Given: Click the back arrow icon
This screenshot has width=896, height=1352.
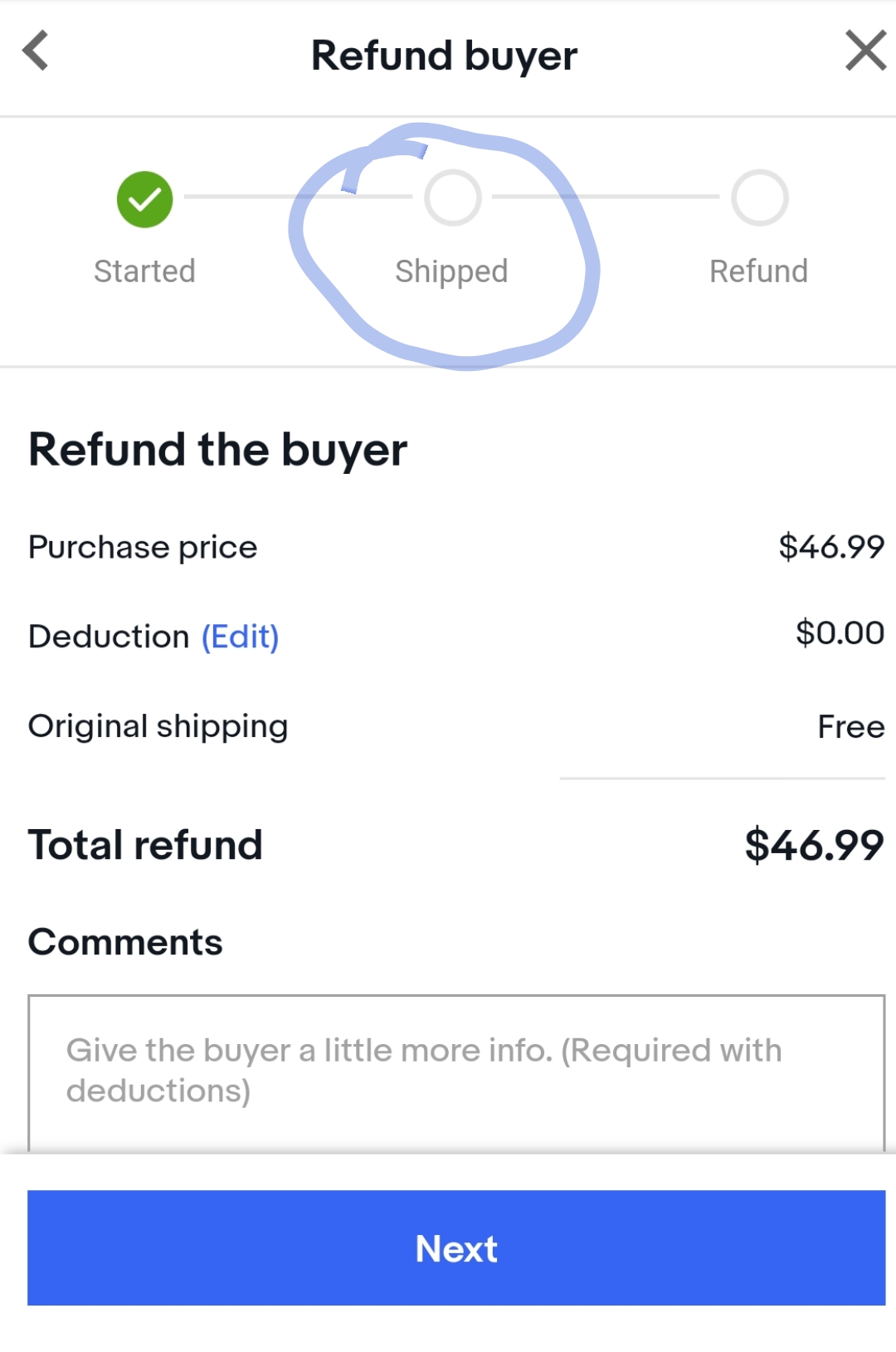Looking at the screenshot, I should coord(35,52).
